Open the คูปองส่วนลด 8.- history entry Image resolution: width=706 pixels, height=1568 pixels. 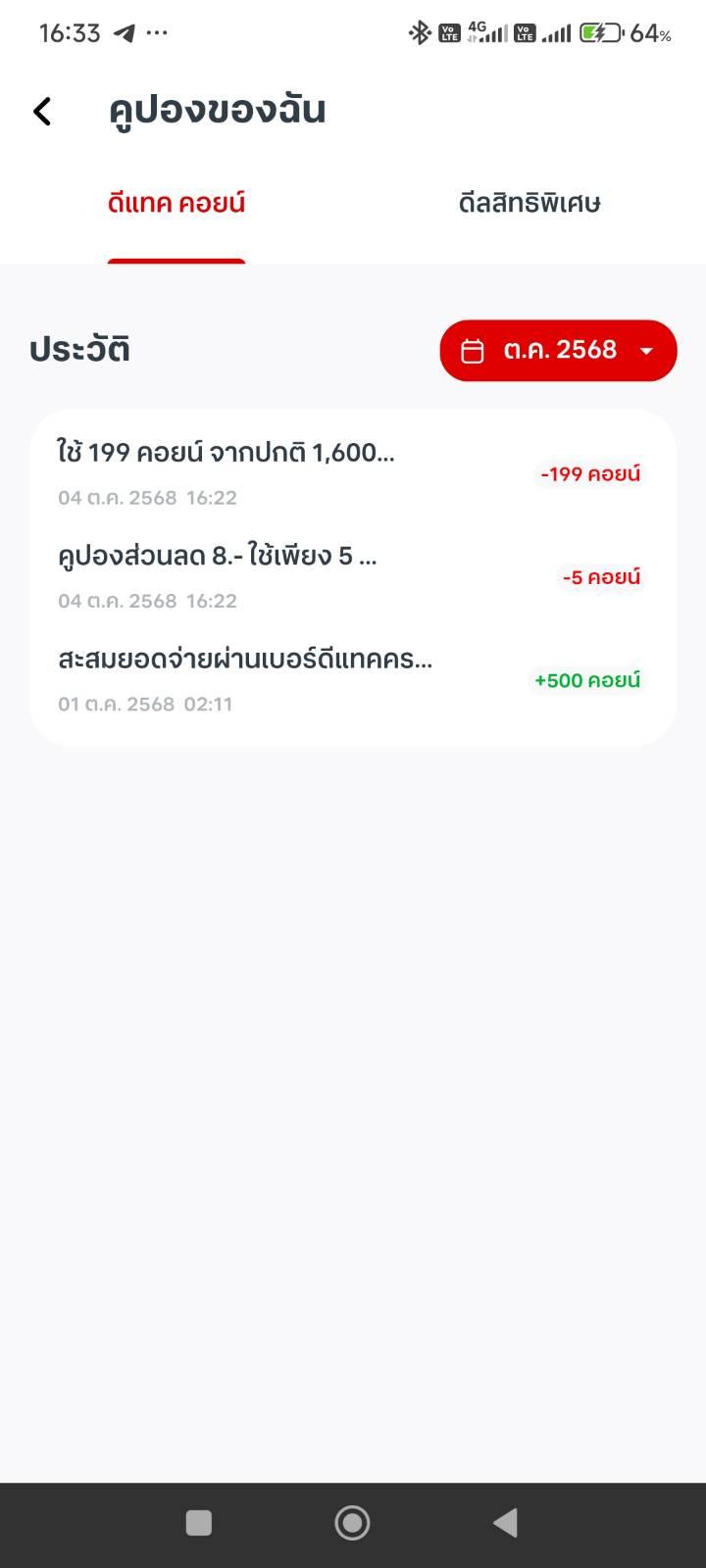click(351, 576)
